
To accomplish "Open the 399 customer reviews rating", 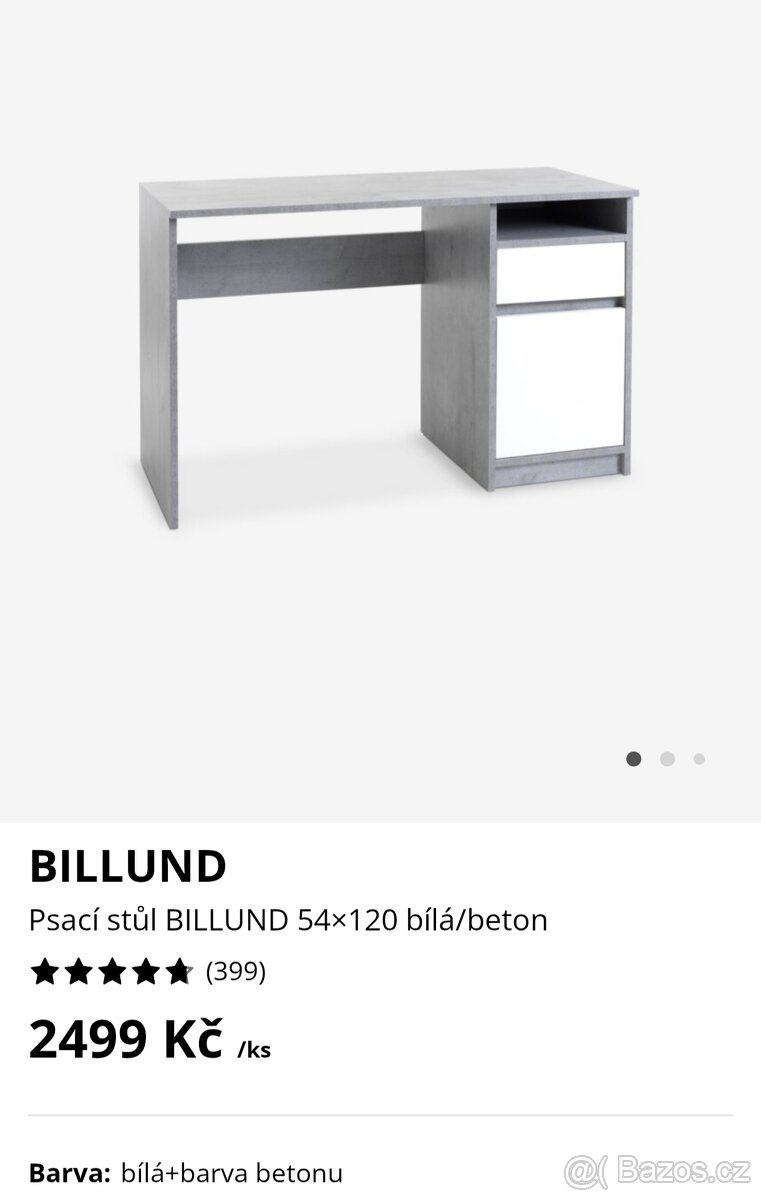I will (x=148, y=971).
